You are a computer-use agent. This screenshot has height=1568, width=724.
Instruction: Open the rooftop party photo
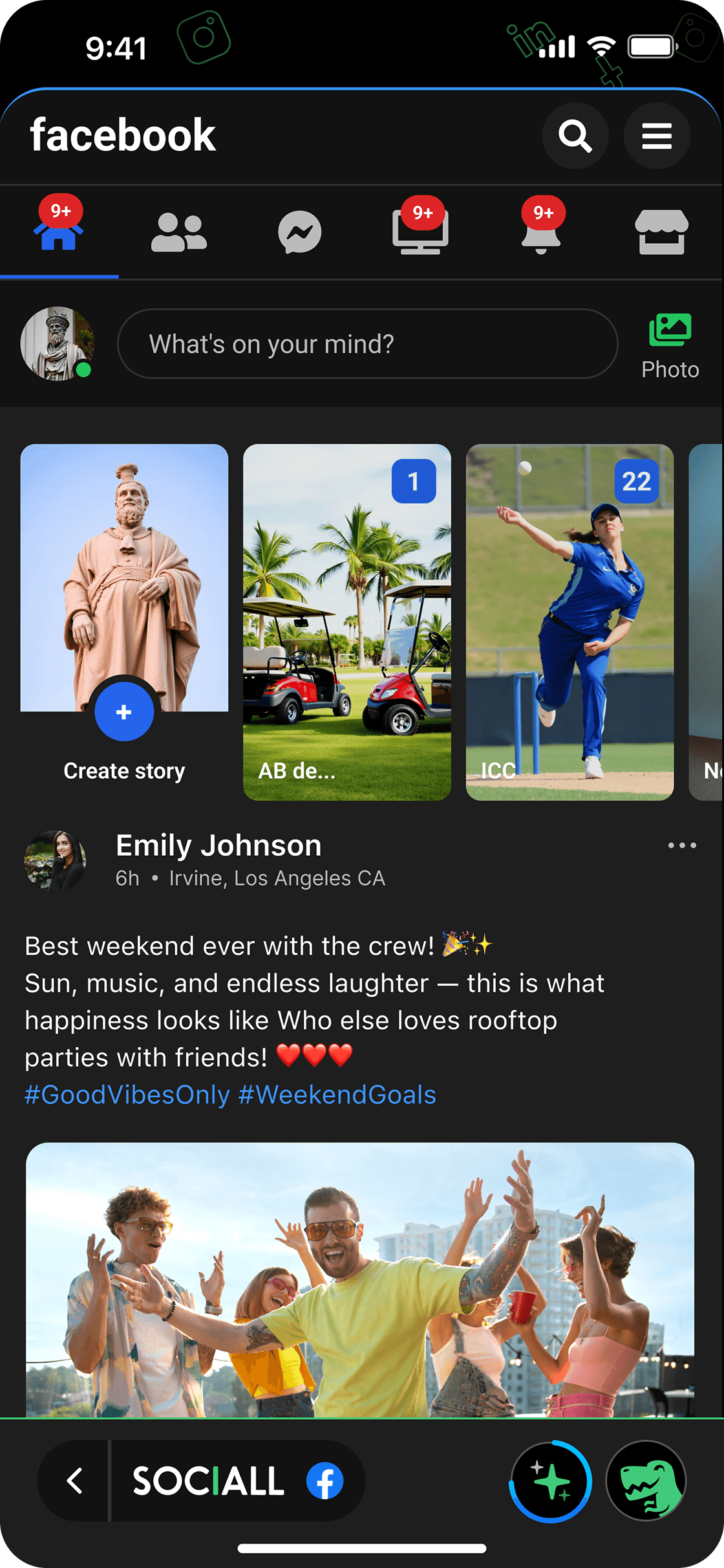point(360,1279)
